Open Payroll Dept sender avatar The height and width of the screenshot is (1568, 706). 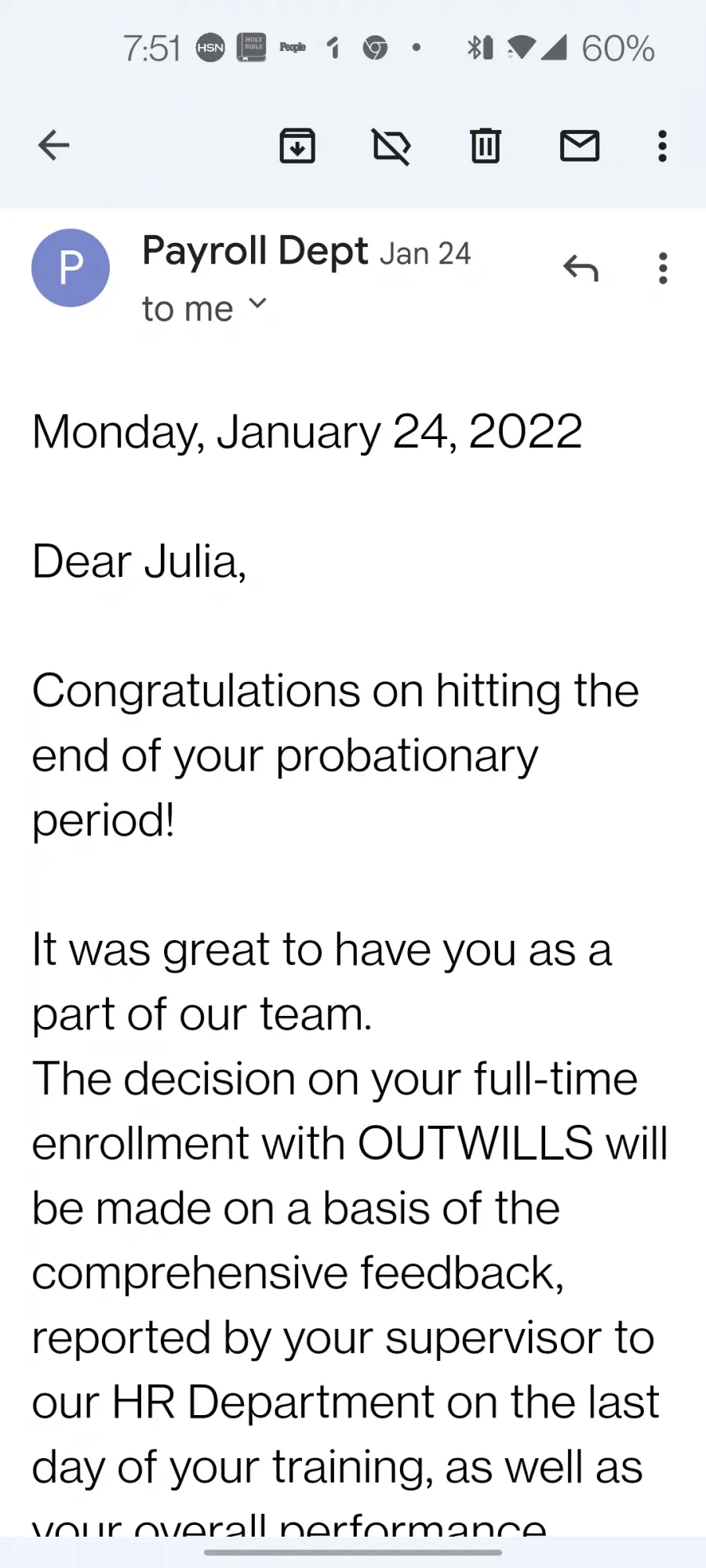point(71,267)
